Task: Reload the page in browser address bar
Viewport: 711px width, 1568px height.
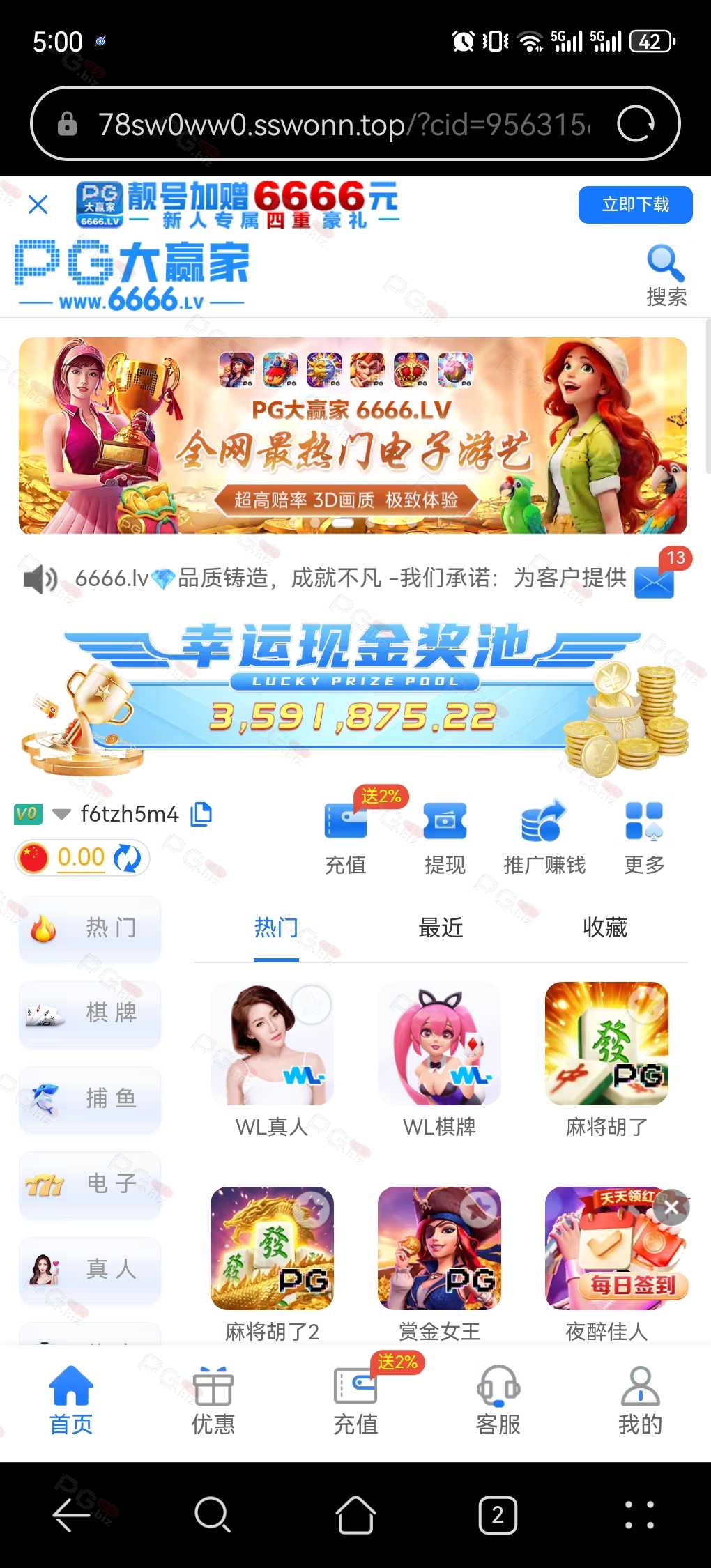Action: click(x=636, y=124)
